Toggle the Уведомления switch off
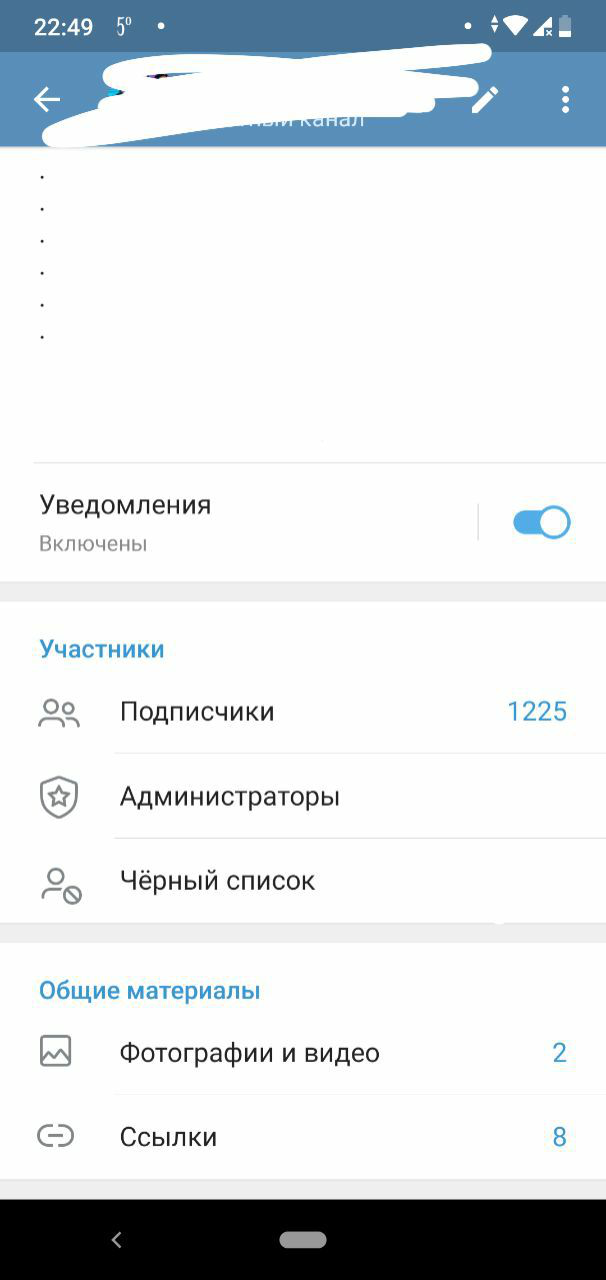 pos(541,522)
